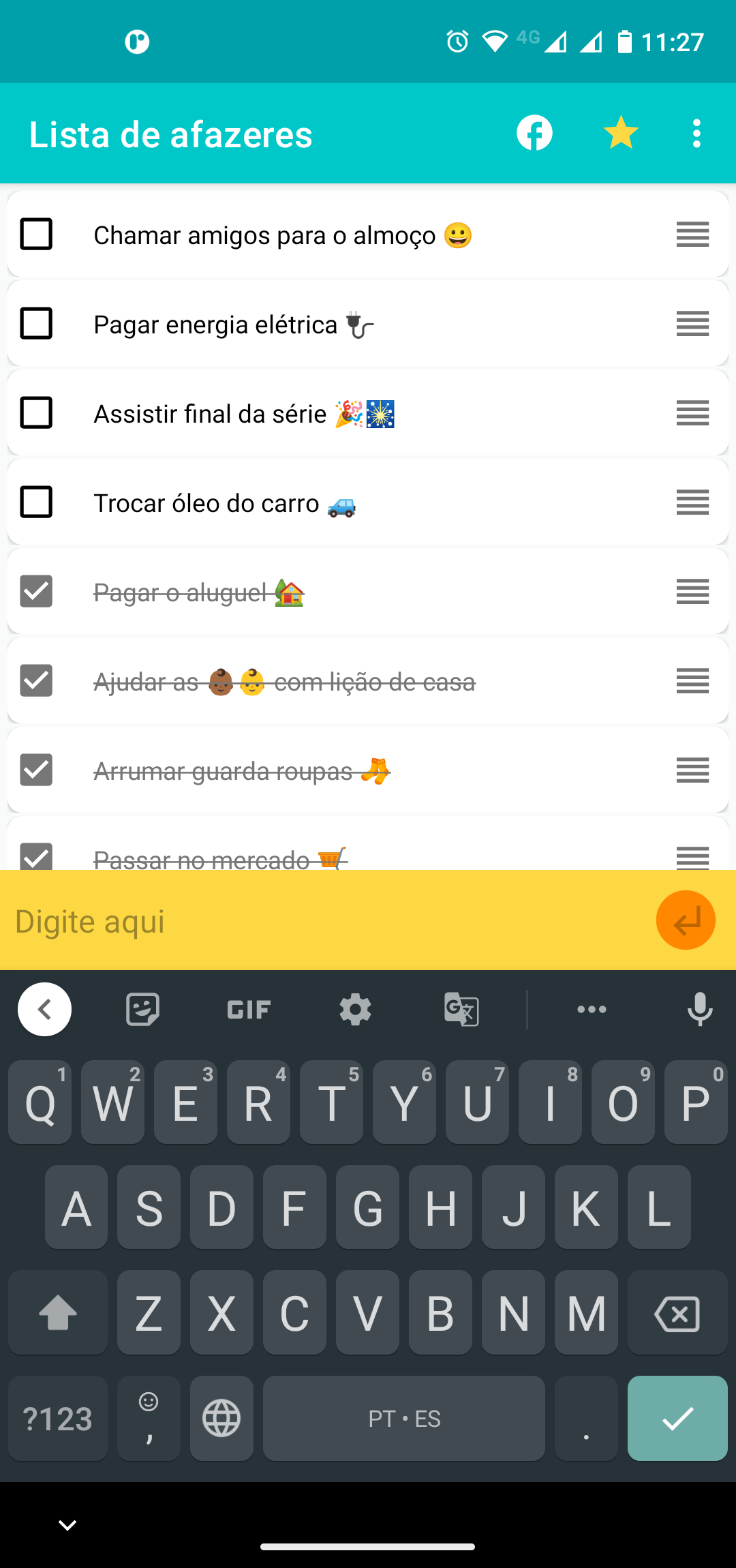Activate the Translate feature in Gboard
Image resolution: width=736 pixels, height=1568 pixels.
coord(461,1010)
